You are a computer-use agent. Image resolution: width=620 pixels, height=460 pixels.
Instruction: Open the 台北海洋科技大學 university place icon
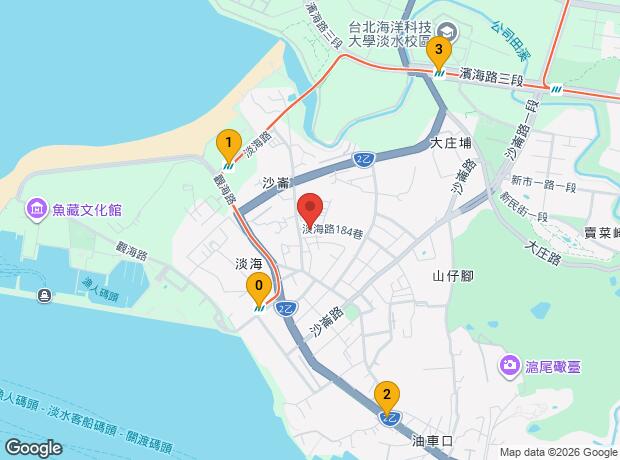click(447, 32)
